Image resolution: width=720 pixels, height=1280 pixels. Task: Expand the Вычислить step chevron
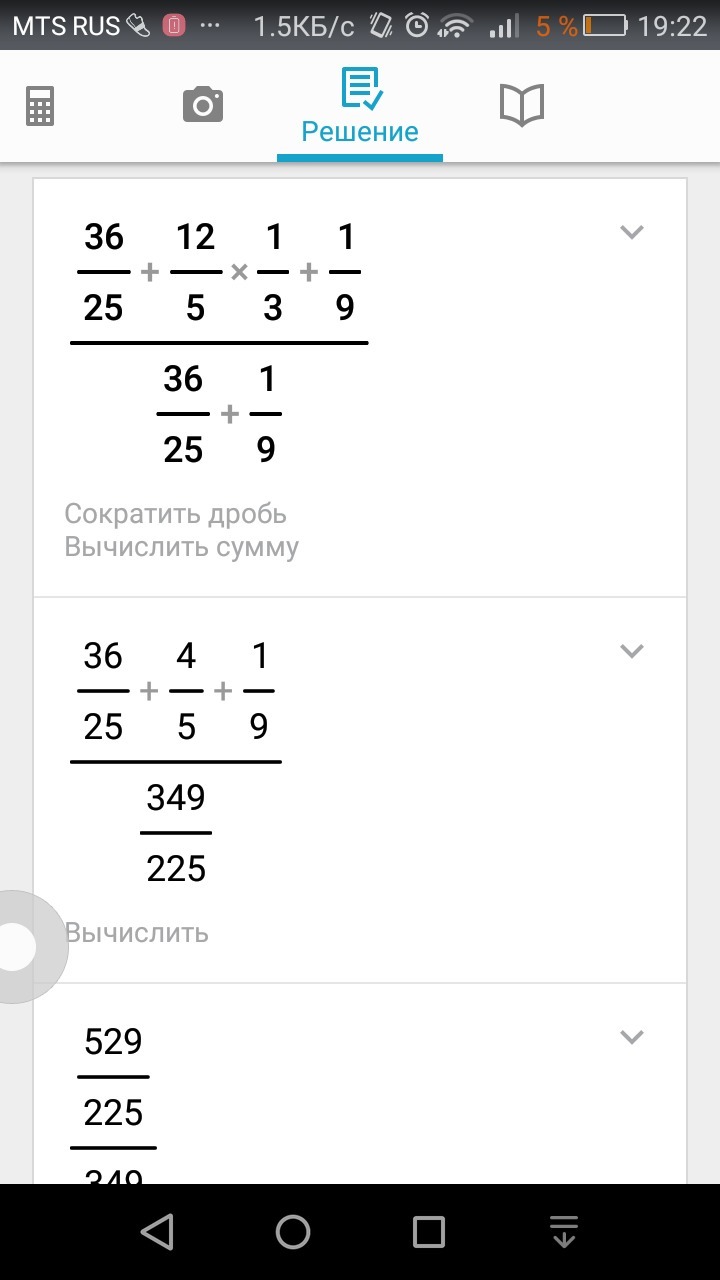pyautogui.click(x=631, y=651)
